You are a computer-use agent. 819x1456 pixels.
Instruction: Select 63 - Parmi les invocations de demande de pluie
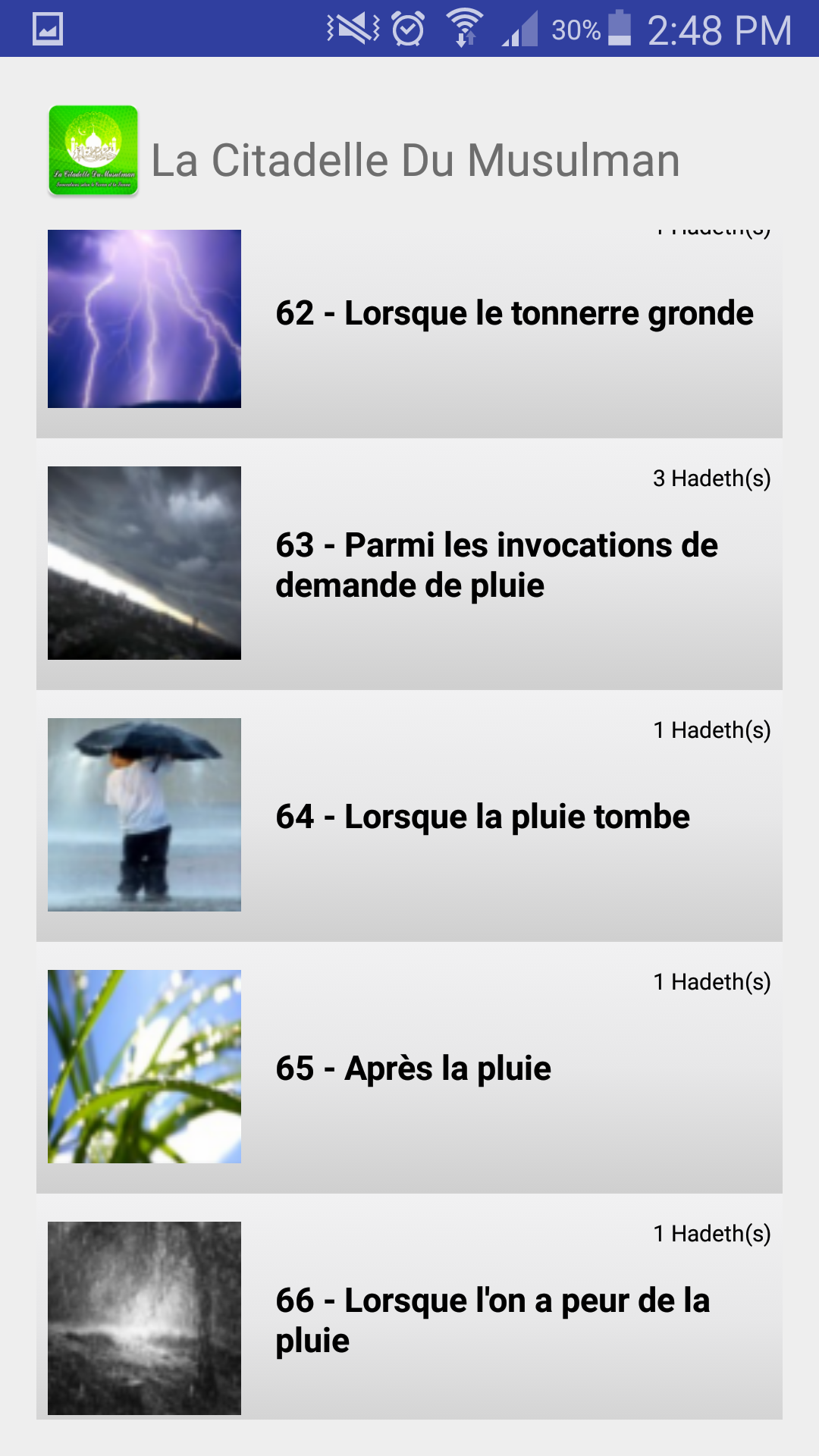click(x=496, y=565)
